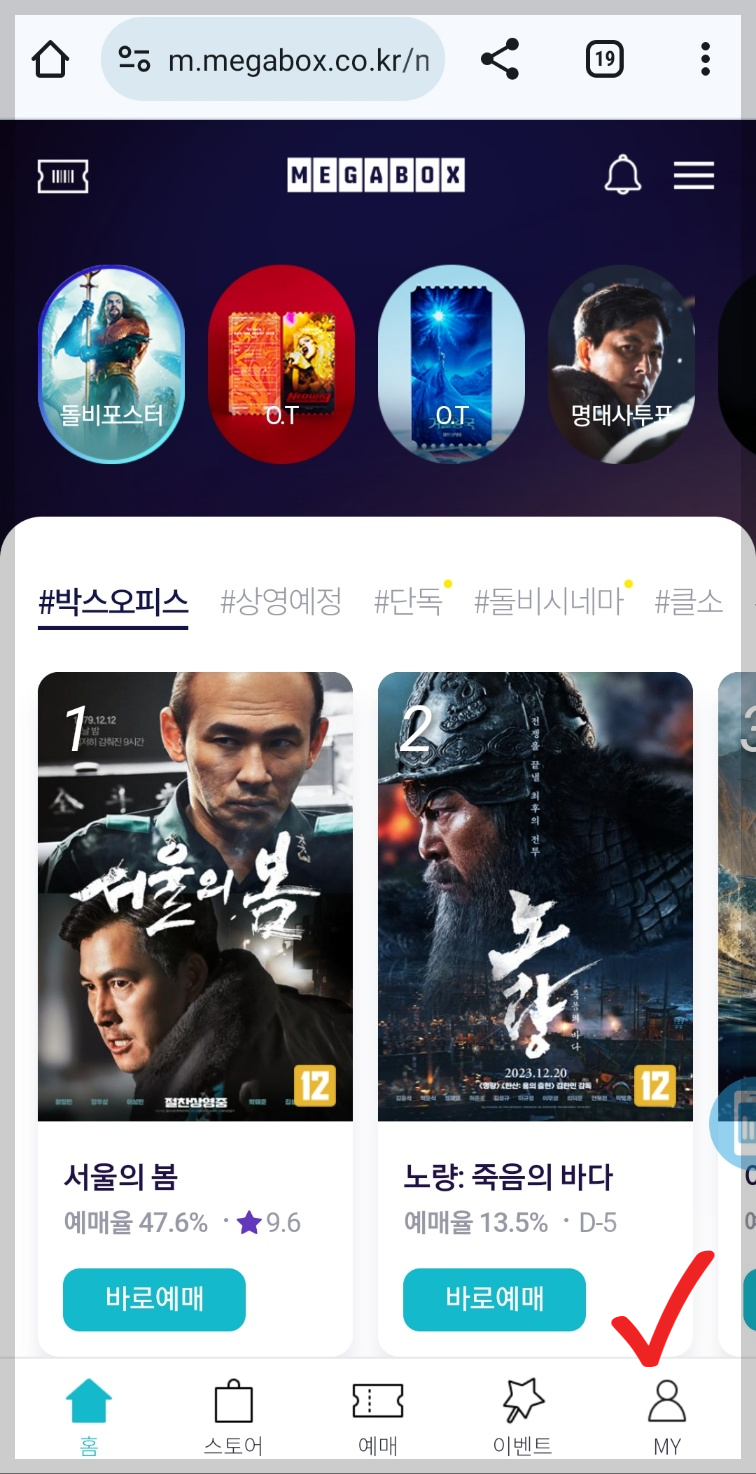Screen dimensions: 756x1474
Task: Tap the MEGABOX logo
Action: coord(377,174)
